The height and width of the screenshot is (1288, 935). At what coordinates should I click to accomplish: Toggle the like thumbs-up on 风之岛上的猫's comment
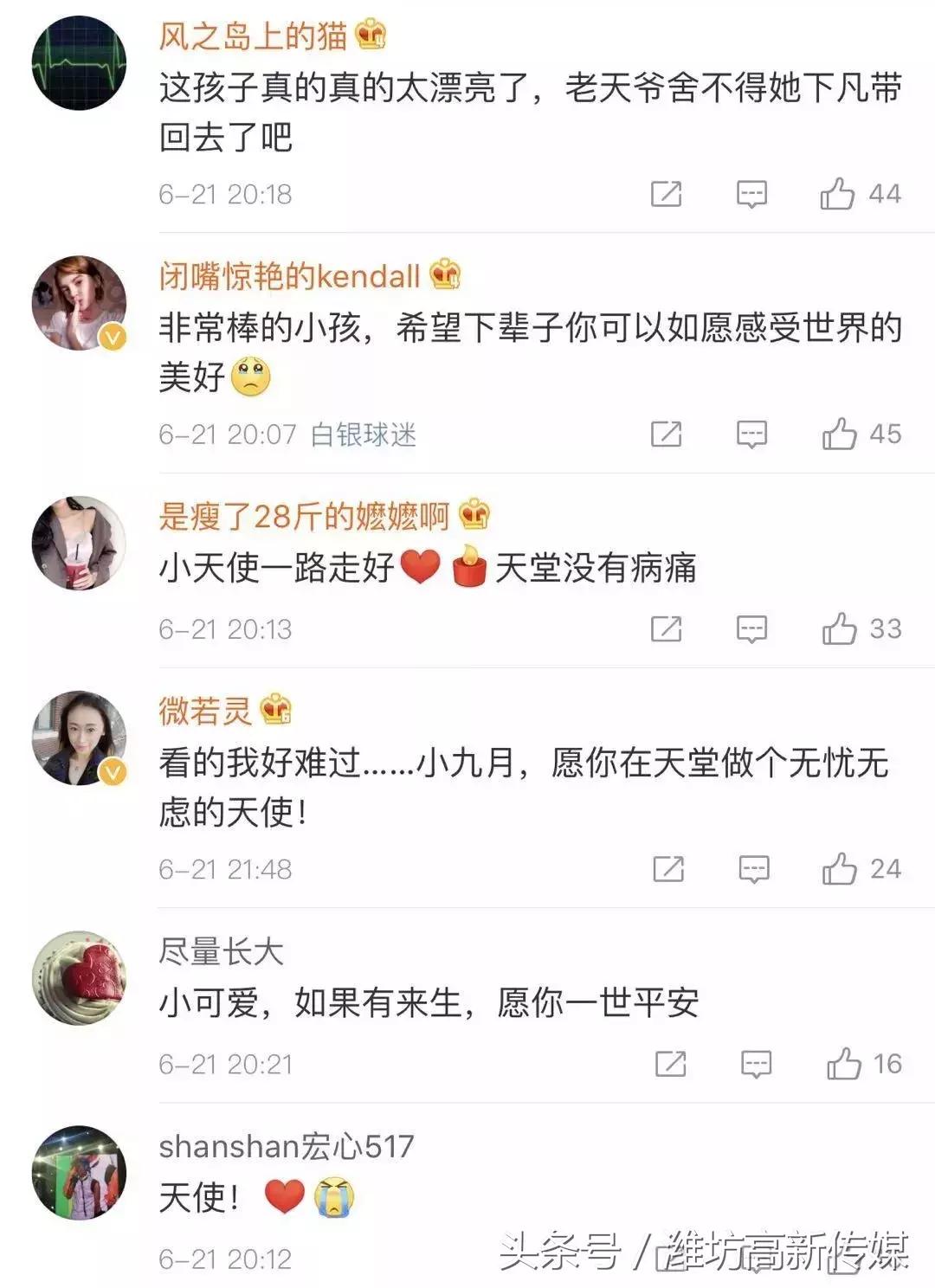pyautogui.click(x=838, y=194)
